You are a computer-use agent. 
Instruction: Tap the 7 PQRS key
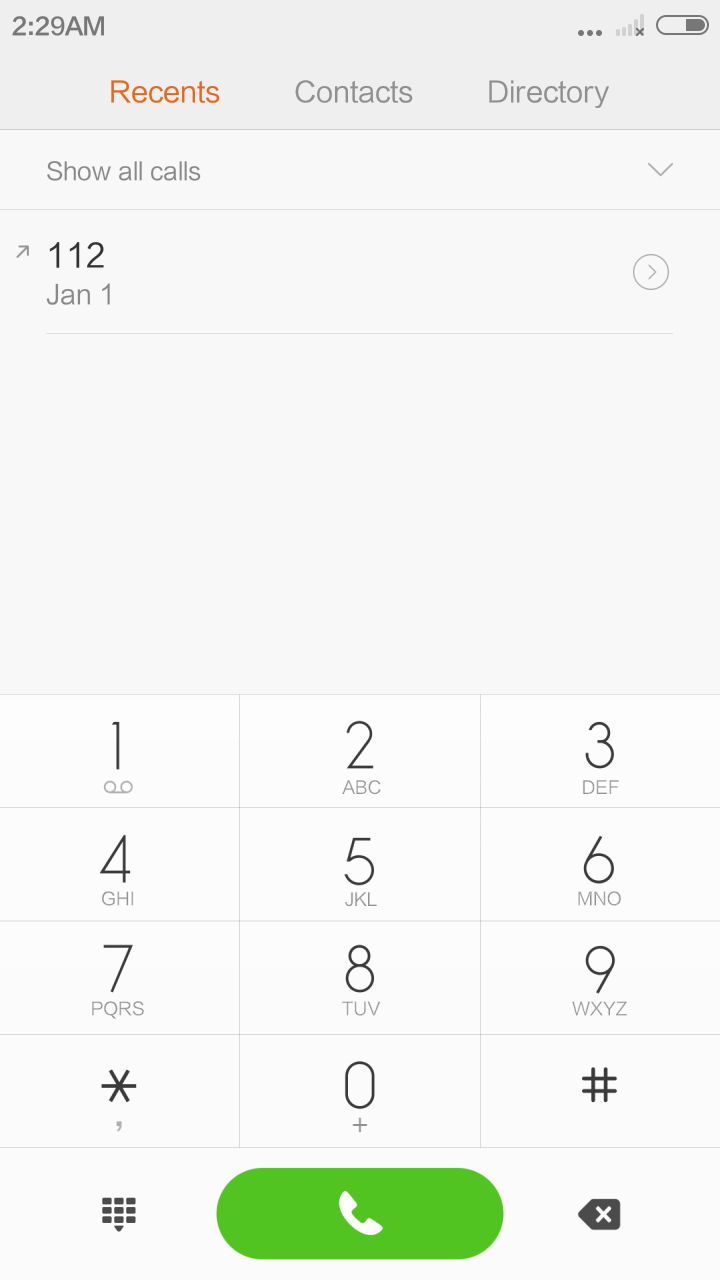coord(118,978)
